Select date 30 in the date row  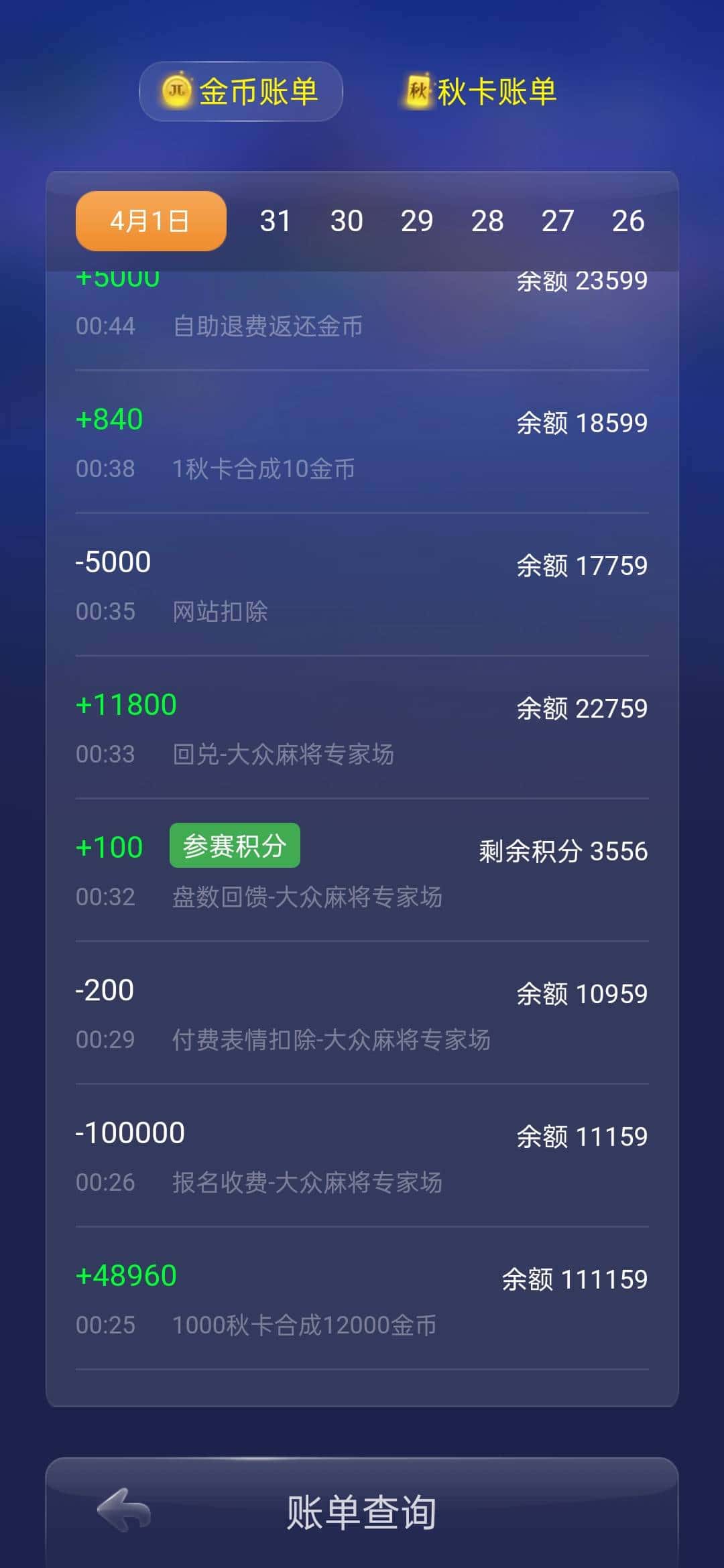(347, 220)
